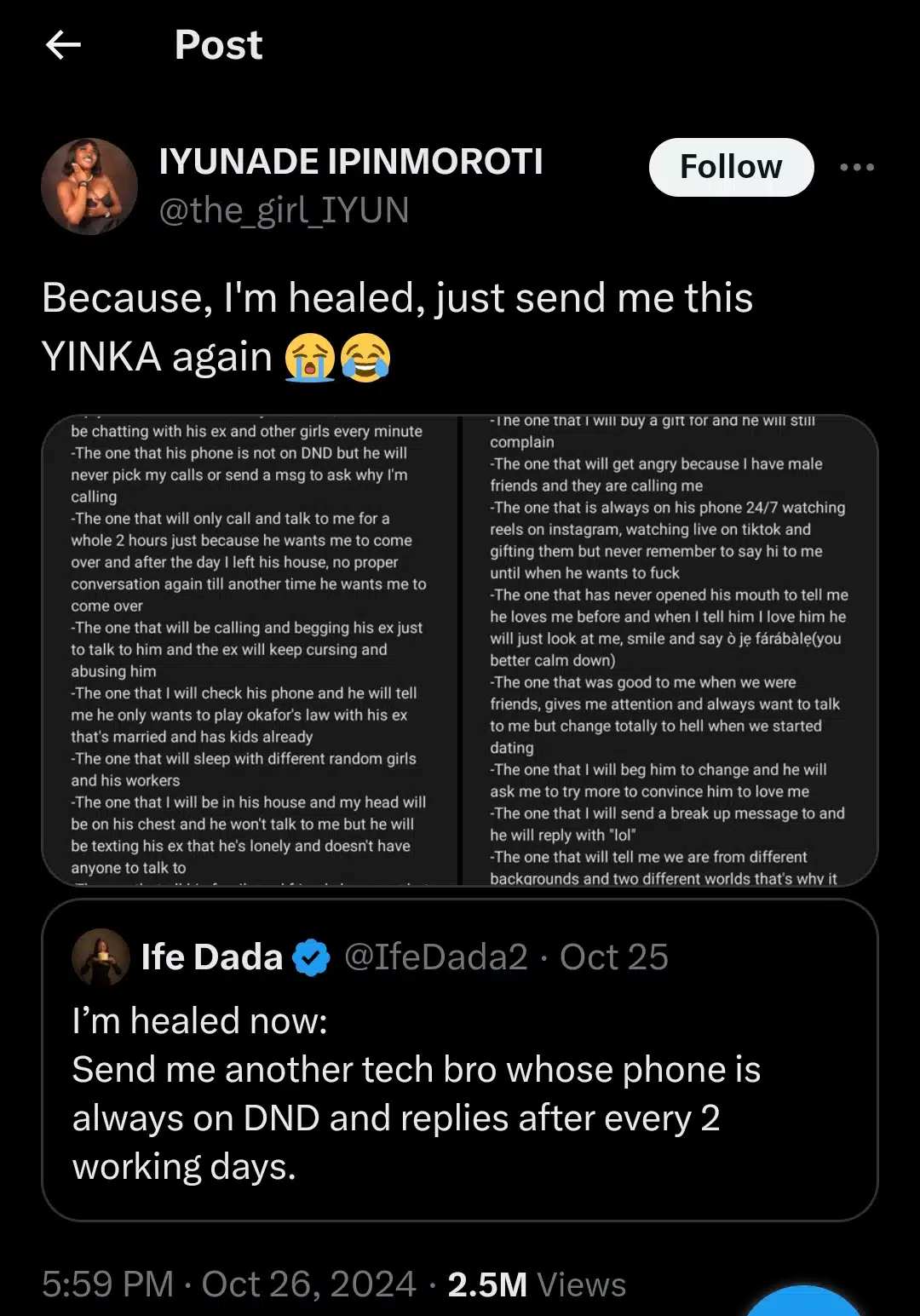This screenshot has width=920, height=1316.
Task: Go back from the Post screen
Action: tap(63, 44)
